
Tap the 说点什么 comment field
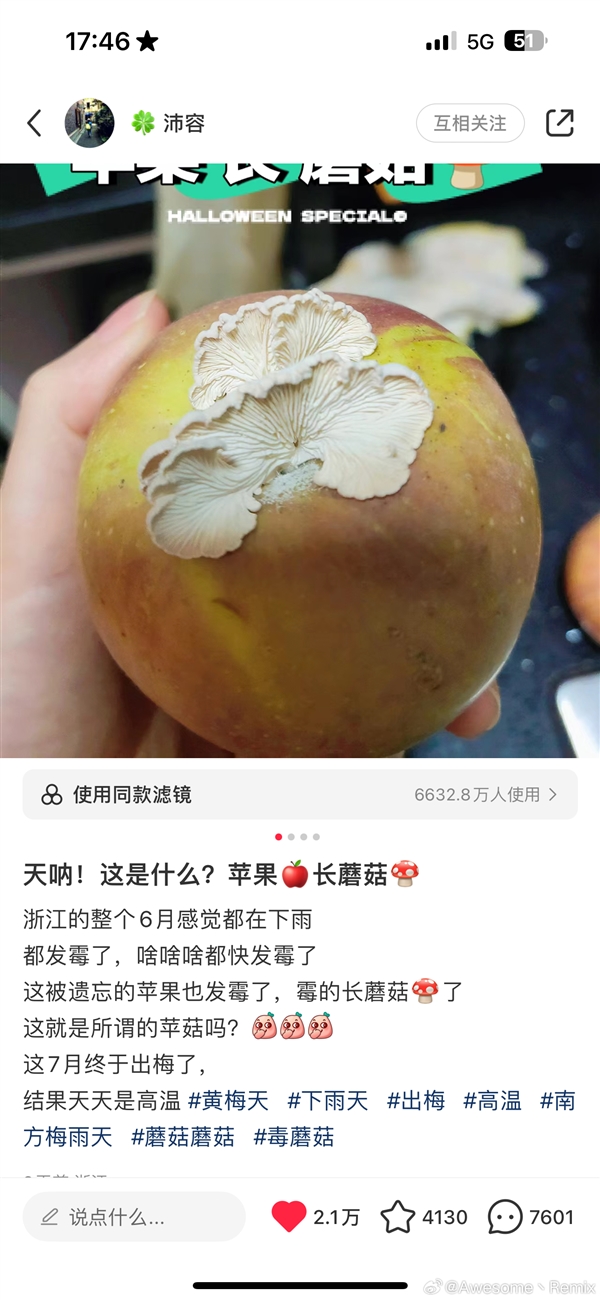click(x=134, y=1217)
